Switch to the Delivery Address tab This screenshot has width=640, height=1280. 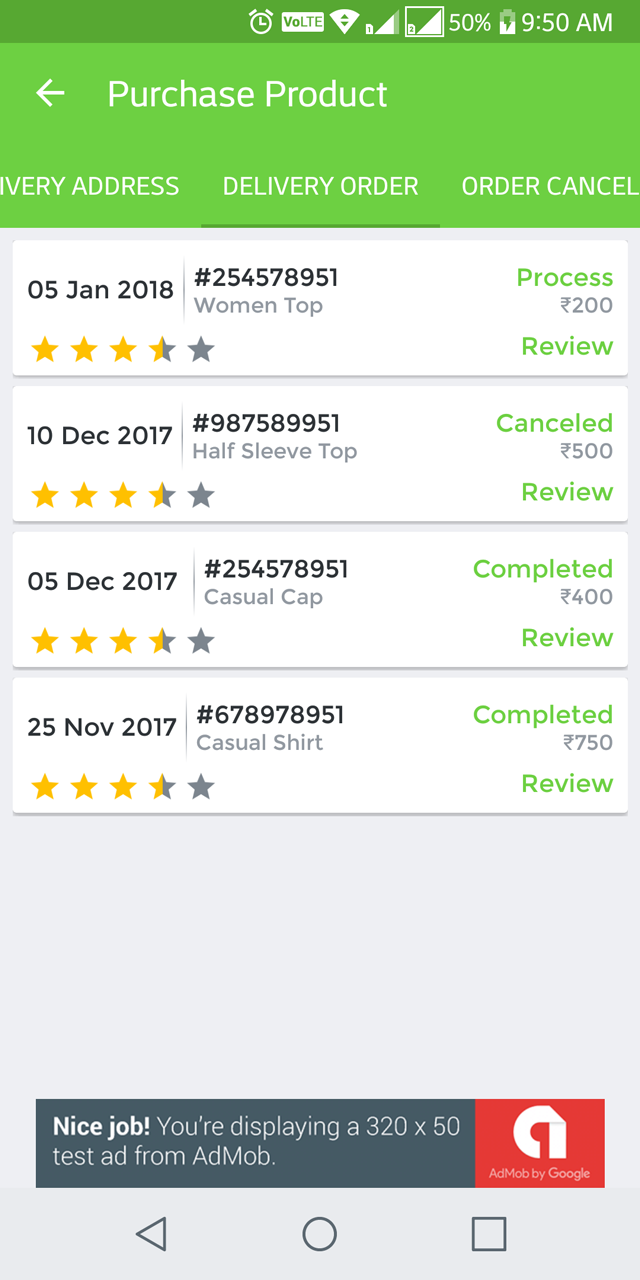click(x=90, y=186)
